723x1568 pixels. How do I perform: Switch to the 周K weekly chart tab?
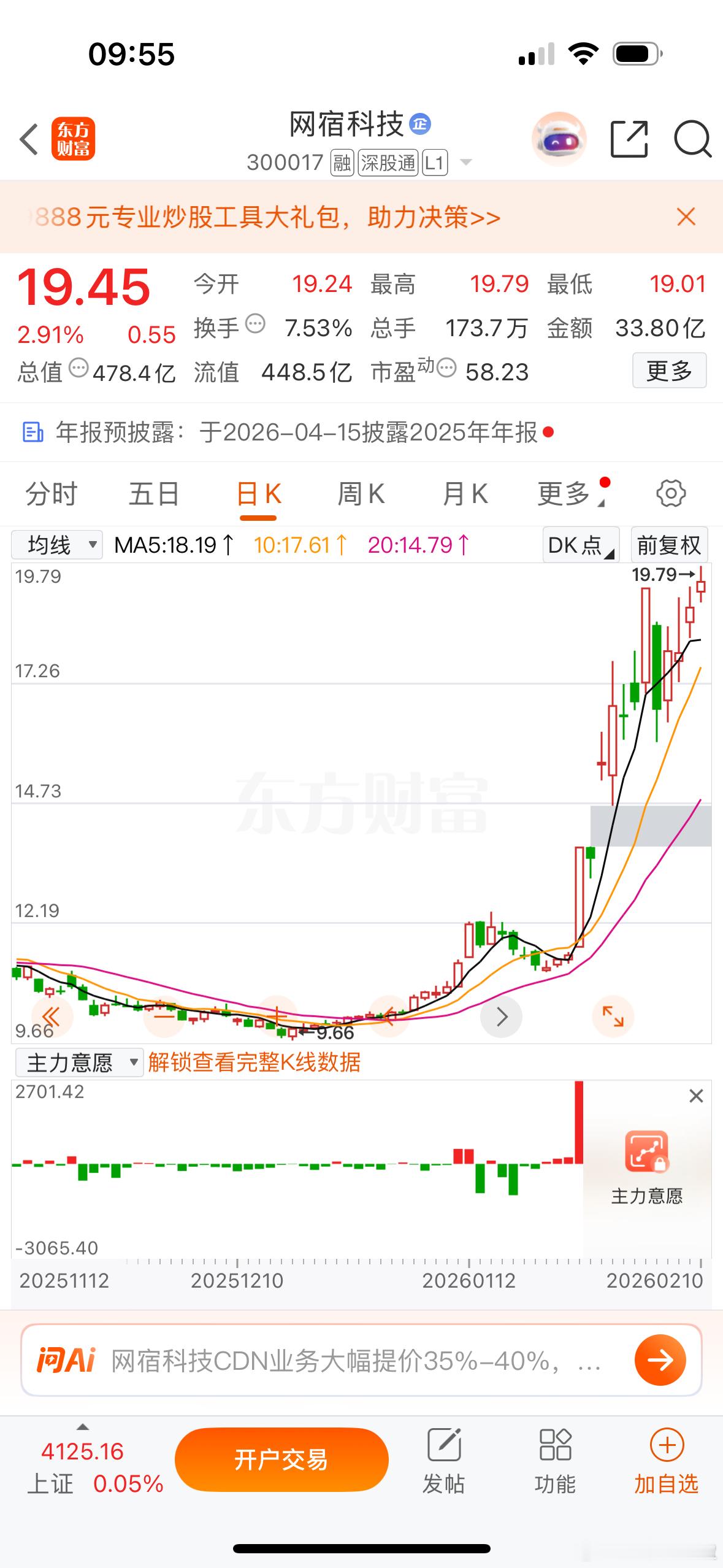(x=361, y=493)
